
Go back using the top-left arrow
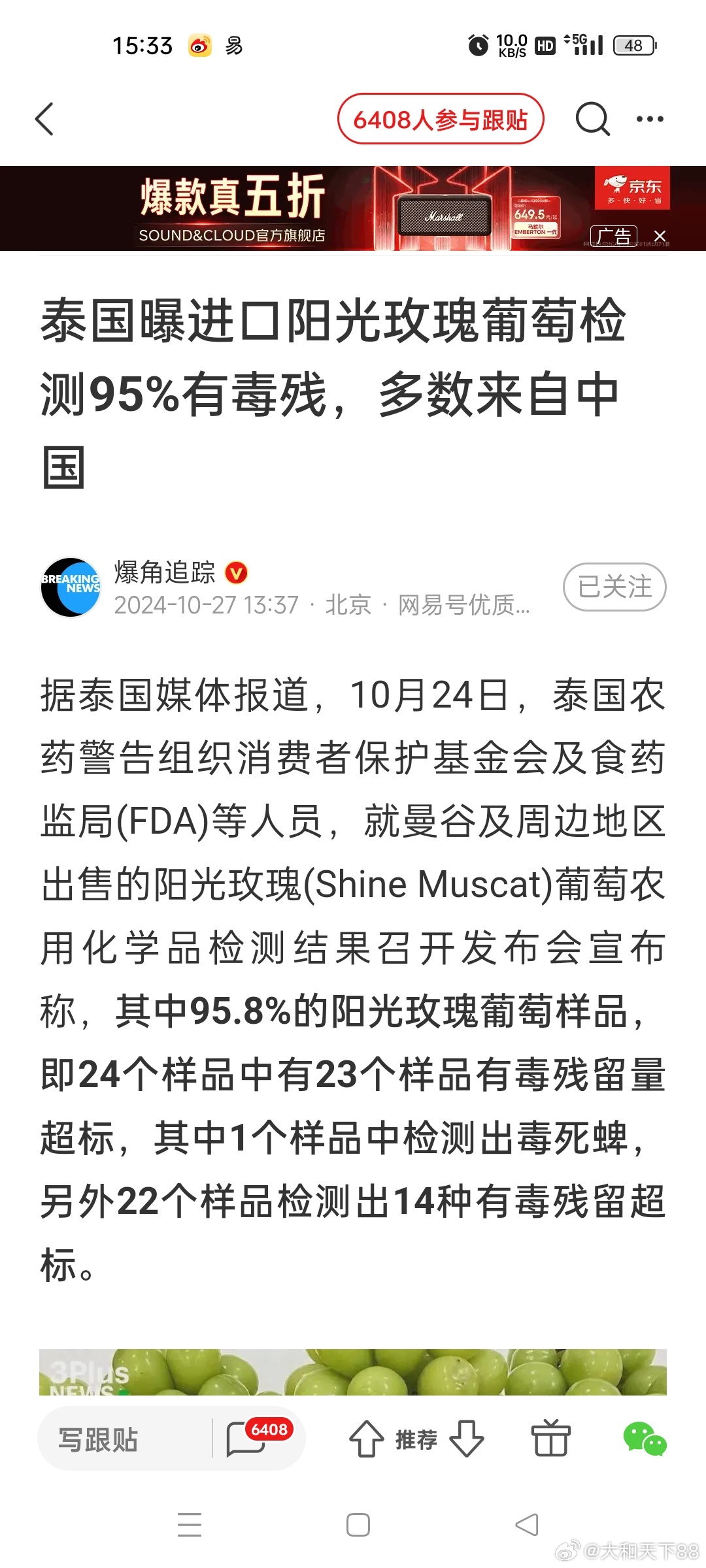pyautogui.click(x=44, y=120)
